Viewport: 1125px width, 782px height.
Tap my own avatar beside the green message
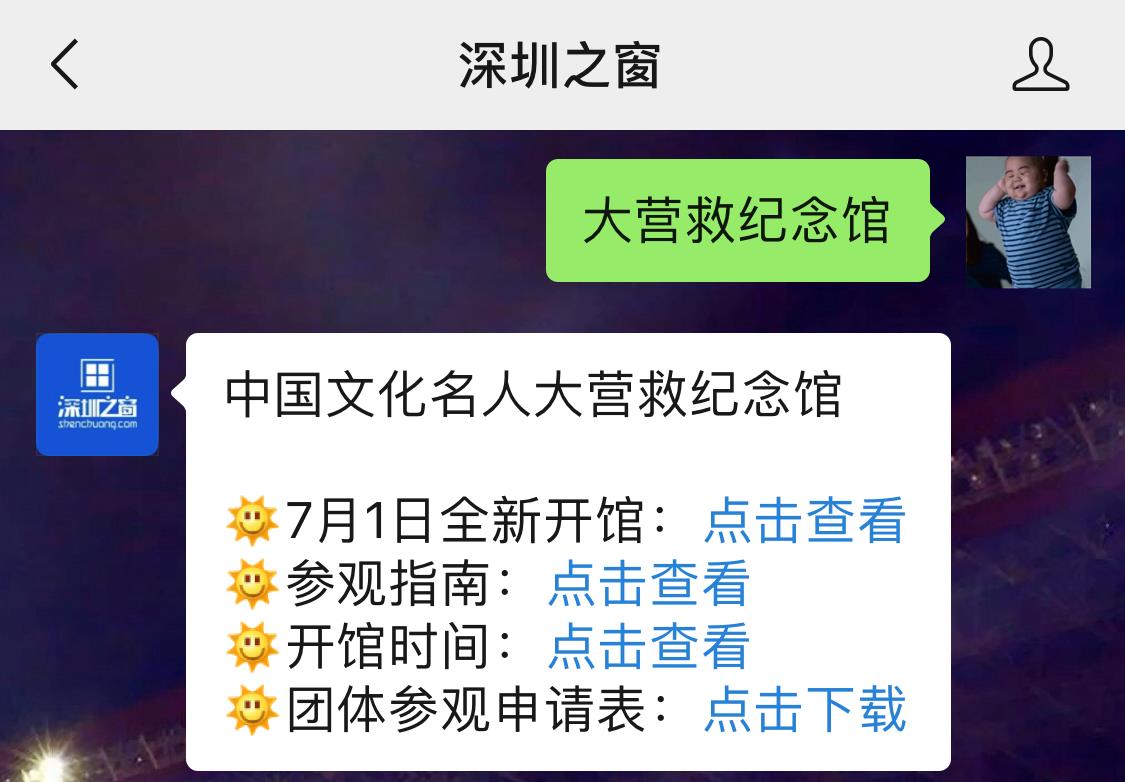[x=1028, y=222]
